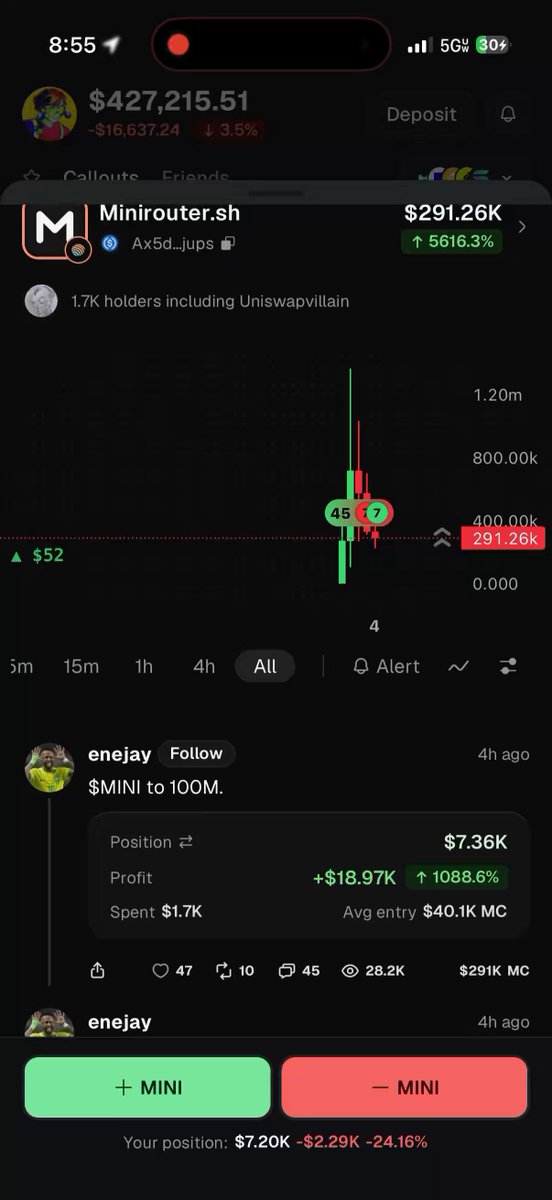Set a price Alert

pyautogui.click(x=386, y=666)
